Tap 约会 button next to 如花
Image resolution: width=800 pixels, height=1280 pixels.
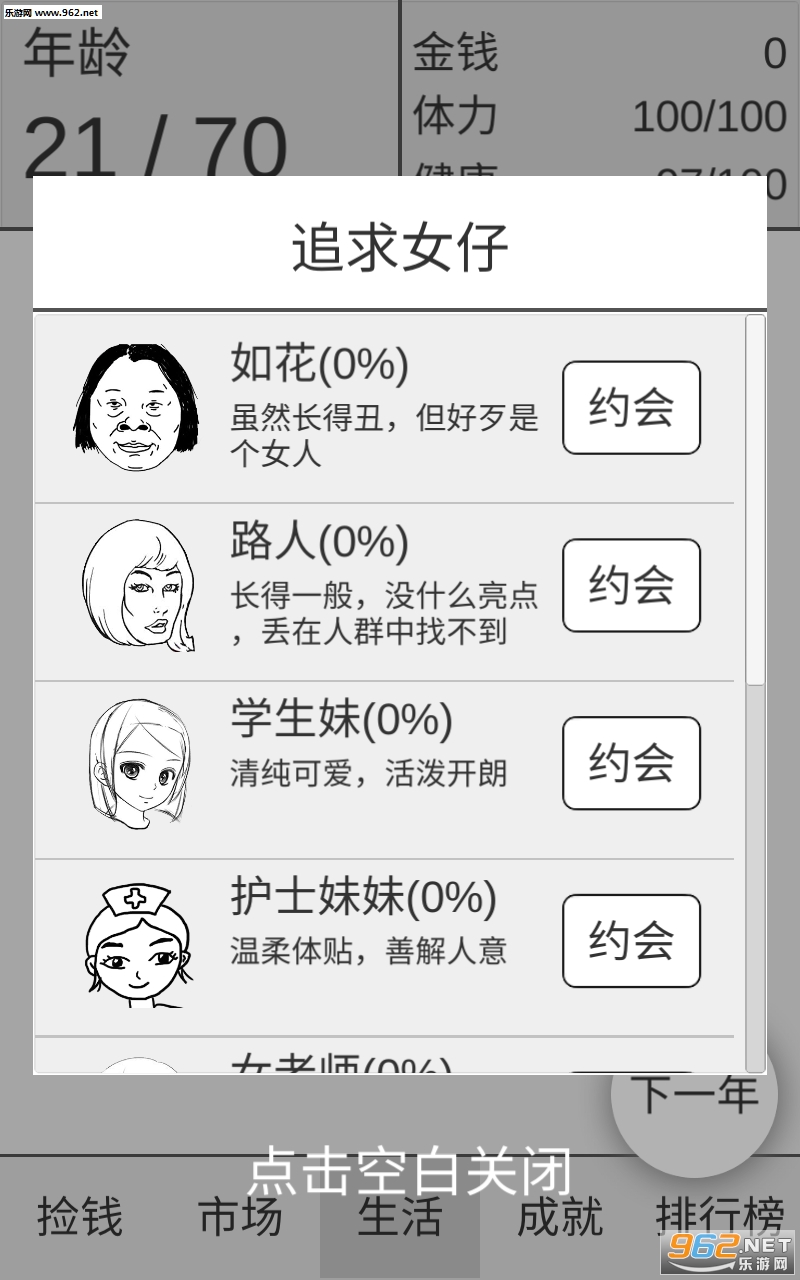click(x=631, y=407)
